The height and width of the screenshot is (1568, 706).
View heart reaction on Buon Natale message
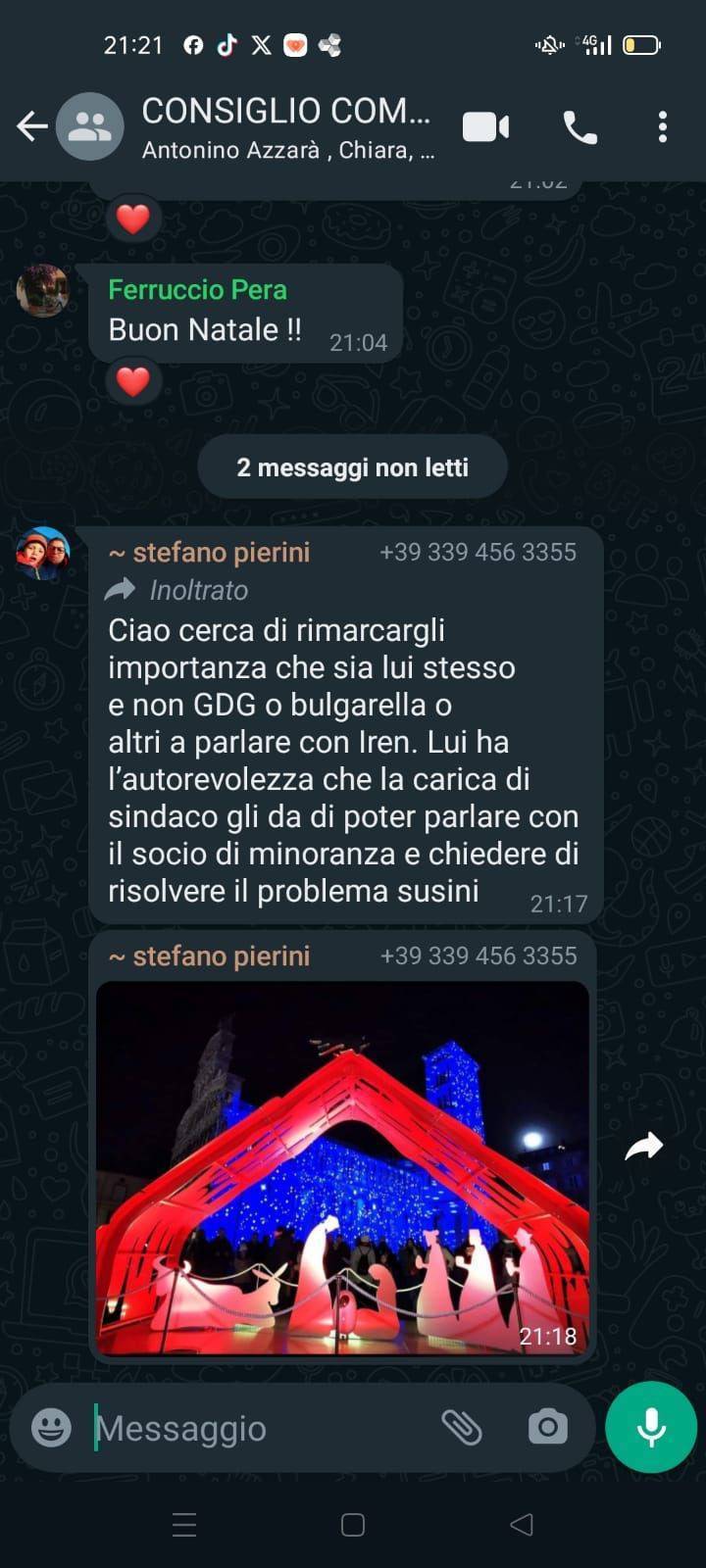pyautogui.click(x=133, y=381)
